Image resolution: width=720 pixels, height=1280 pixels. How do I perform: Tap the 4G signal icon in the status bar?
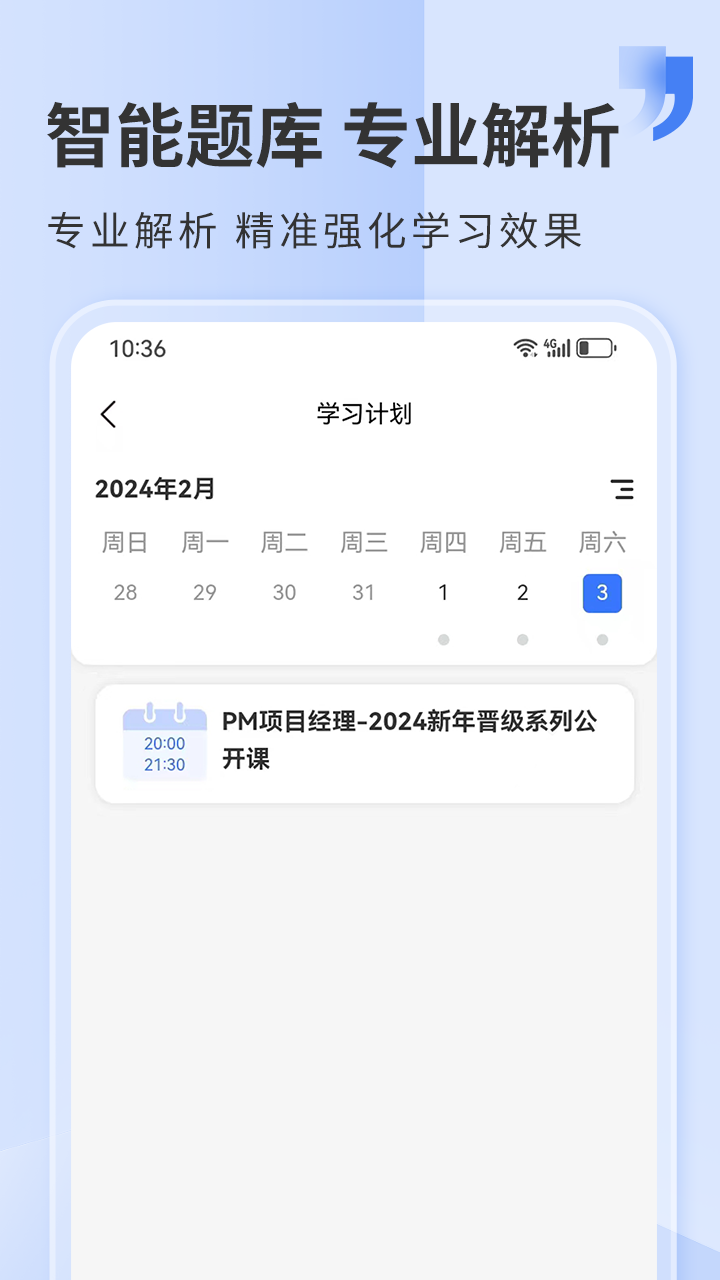pyautogui.click(x=556, y=348)
